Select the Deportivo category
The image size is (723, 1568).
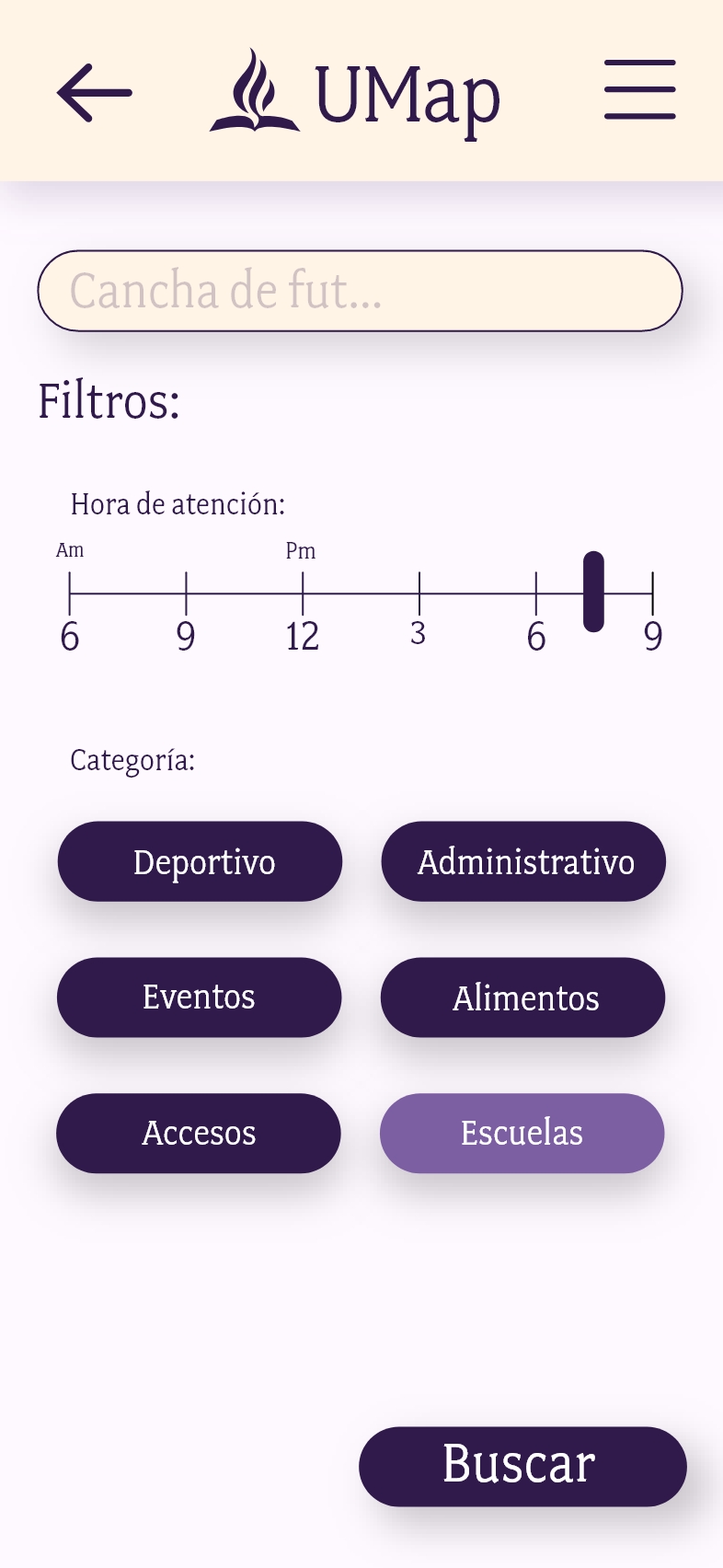pyautogui.click(x=200, y=861)
